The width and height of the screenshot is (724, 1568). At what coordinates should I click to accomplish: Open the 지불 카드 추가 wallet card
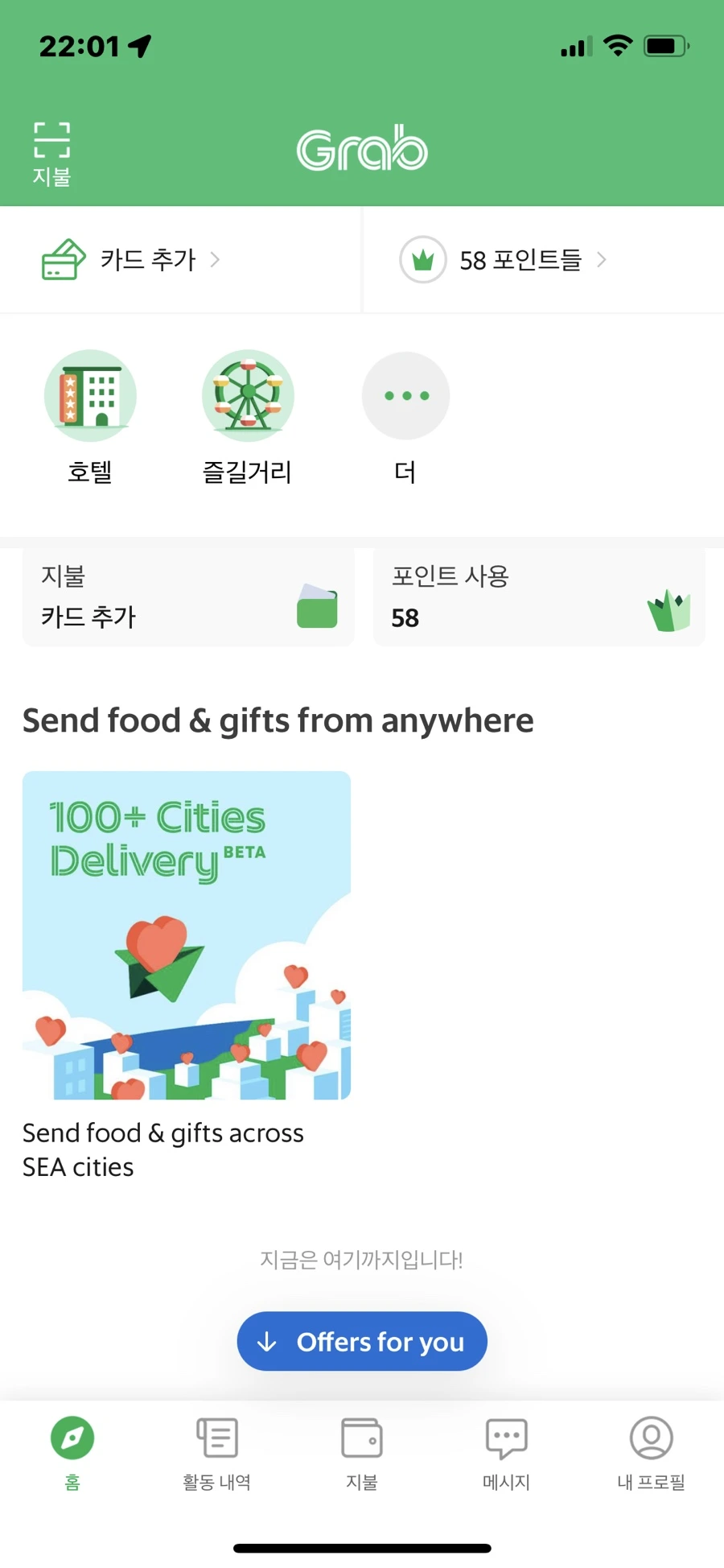coord(188,597)
